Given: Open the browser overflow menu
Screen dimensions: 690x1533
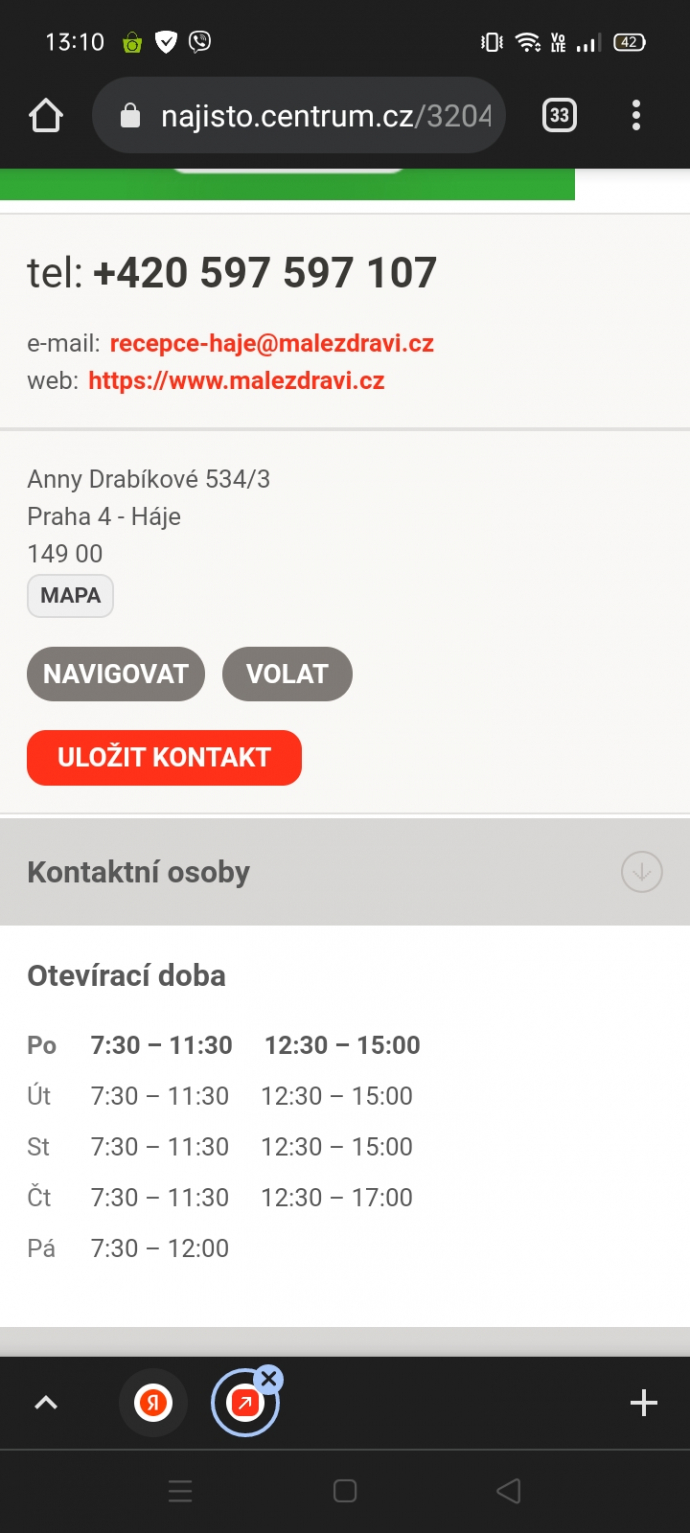Looking at the screenshot, I should (636, 116).
